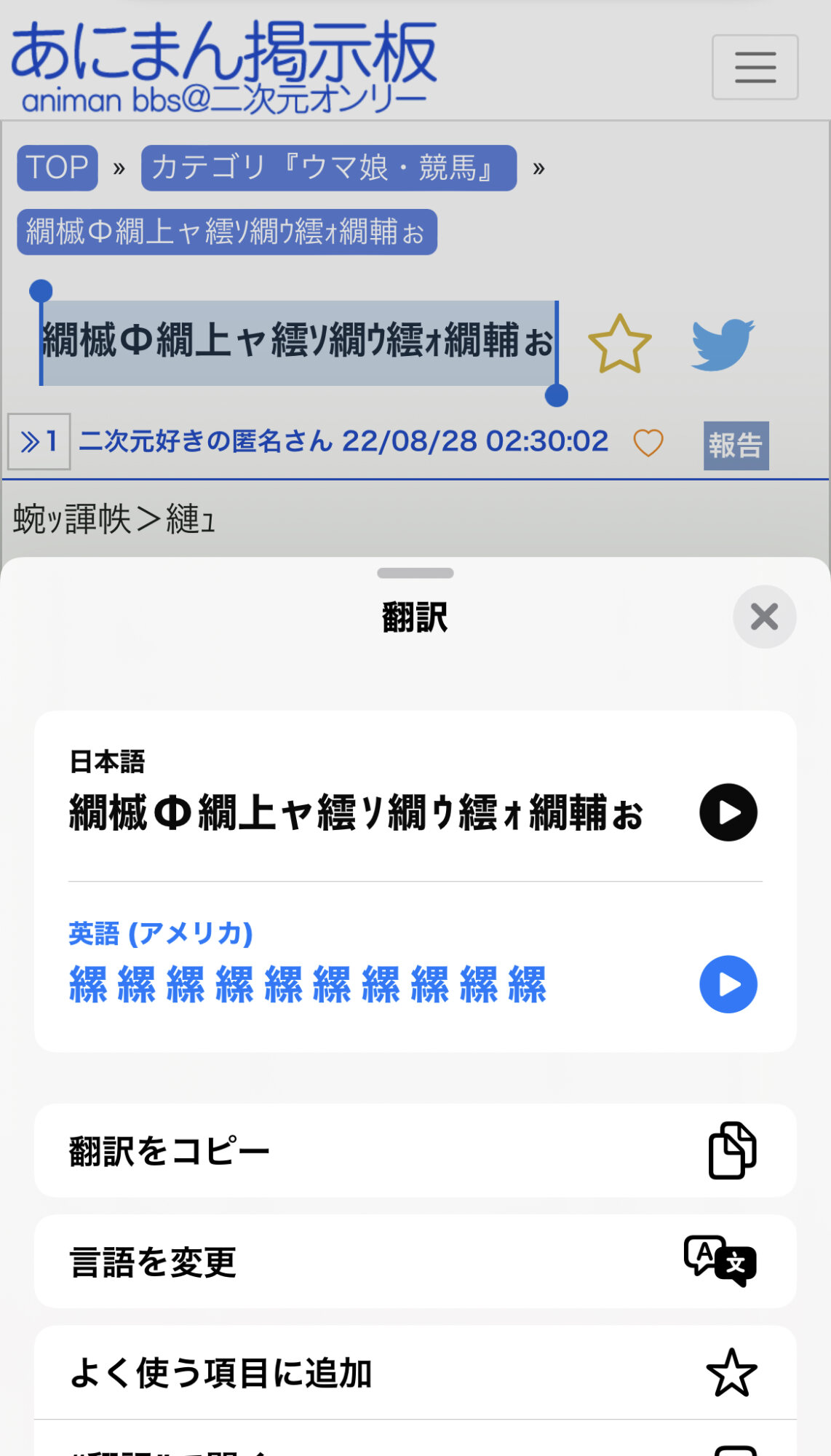
Task: Like post number 1 with the heart
Action: click(648, 443)
